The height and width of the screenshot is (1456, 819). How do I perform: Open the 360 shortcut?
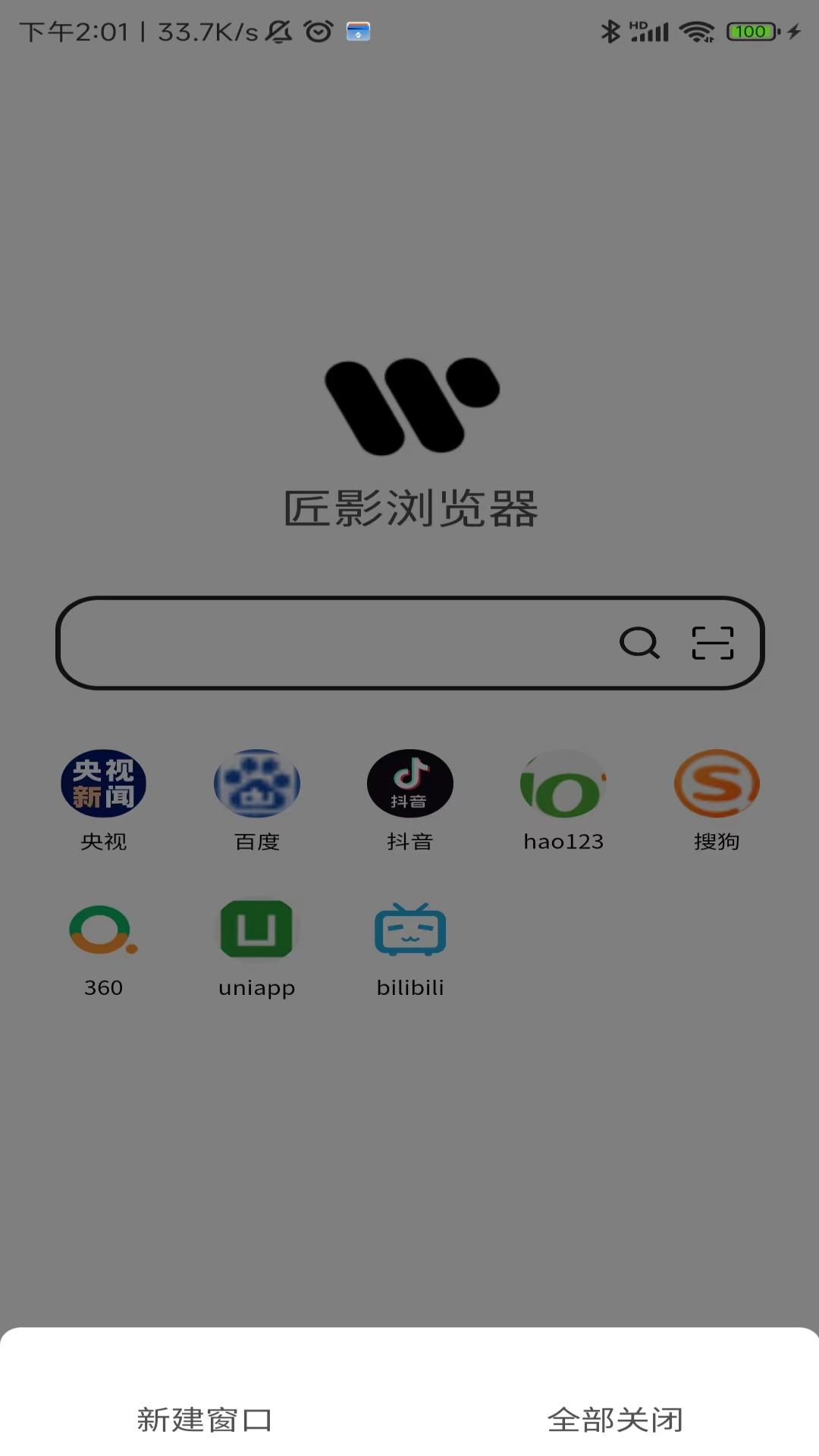(x=103, y=949)
